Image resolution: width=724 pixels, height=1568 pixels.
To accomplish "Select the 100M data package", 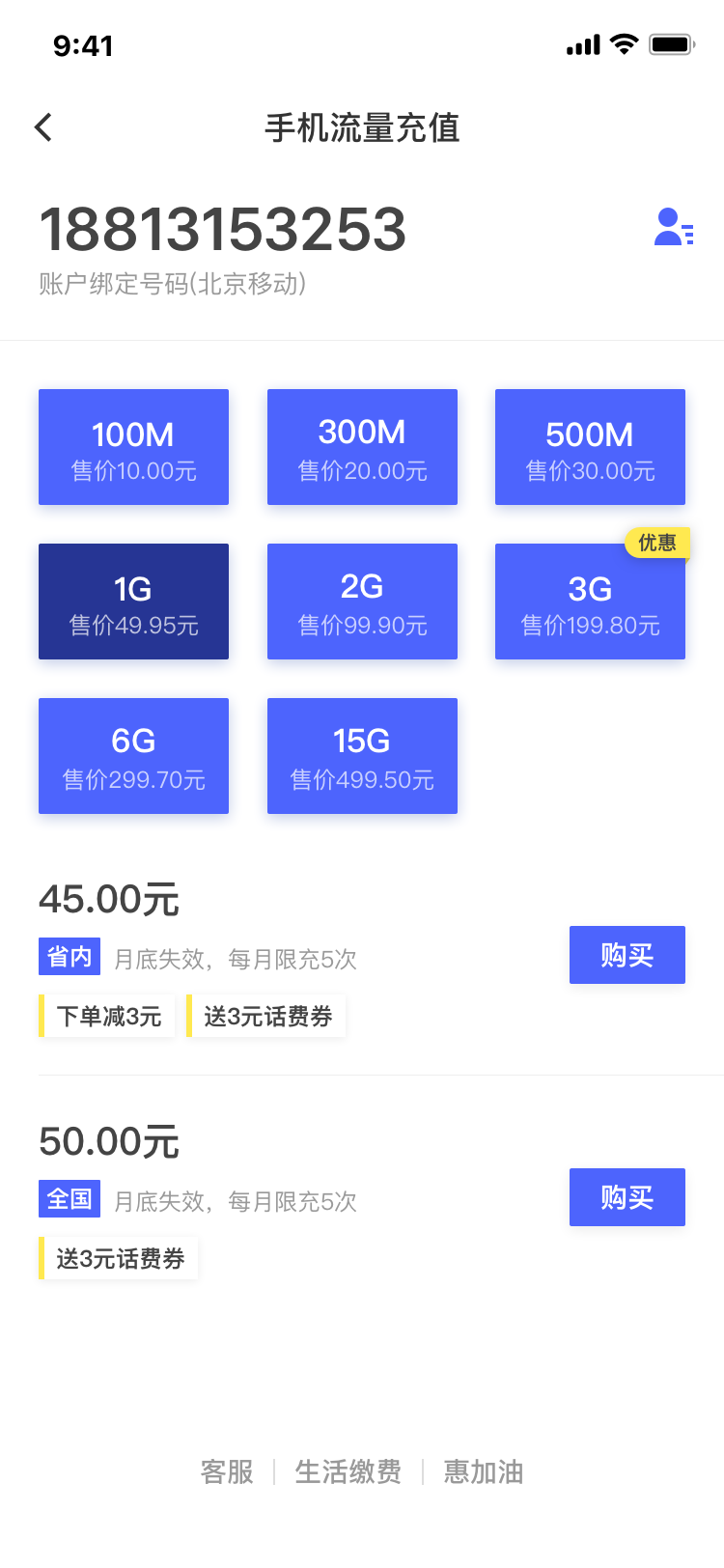I will 133,447.
